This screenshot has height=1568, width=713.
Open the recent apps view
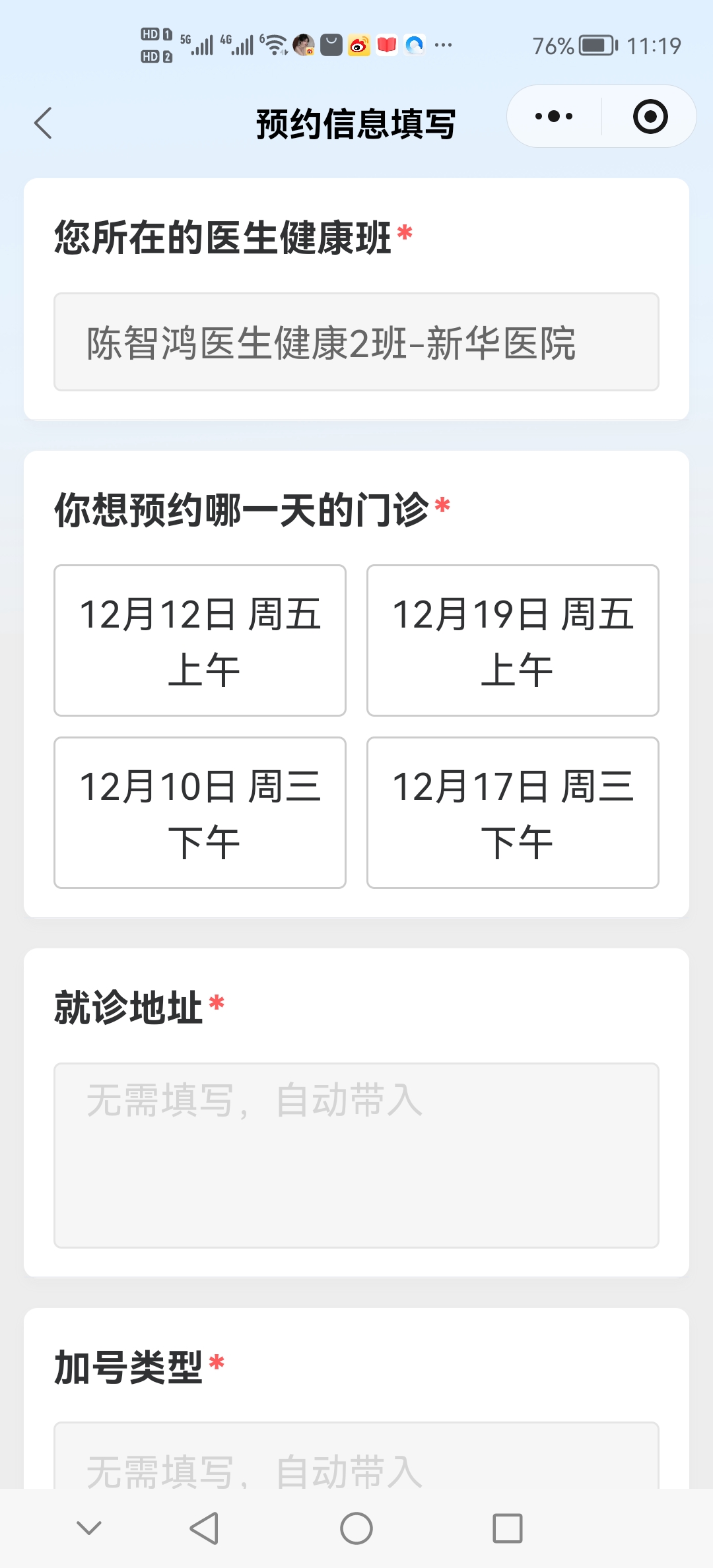point(508,1528)
